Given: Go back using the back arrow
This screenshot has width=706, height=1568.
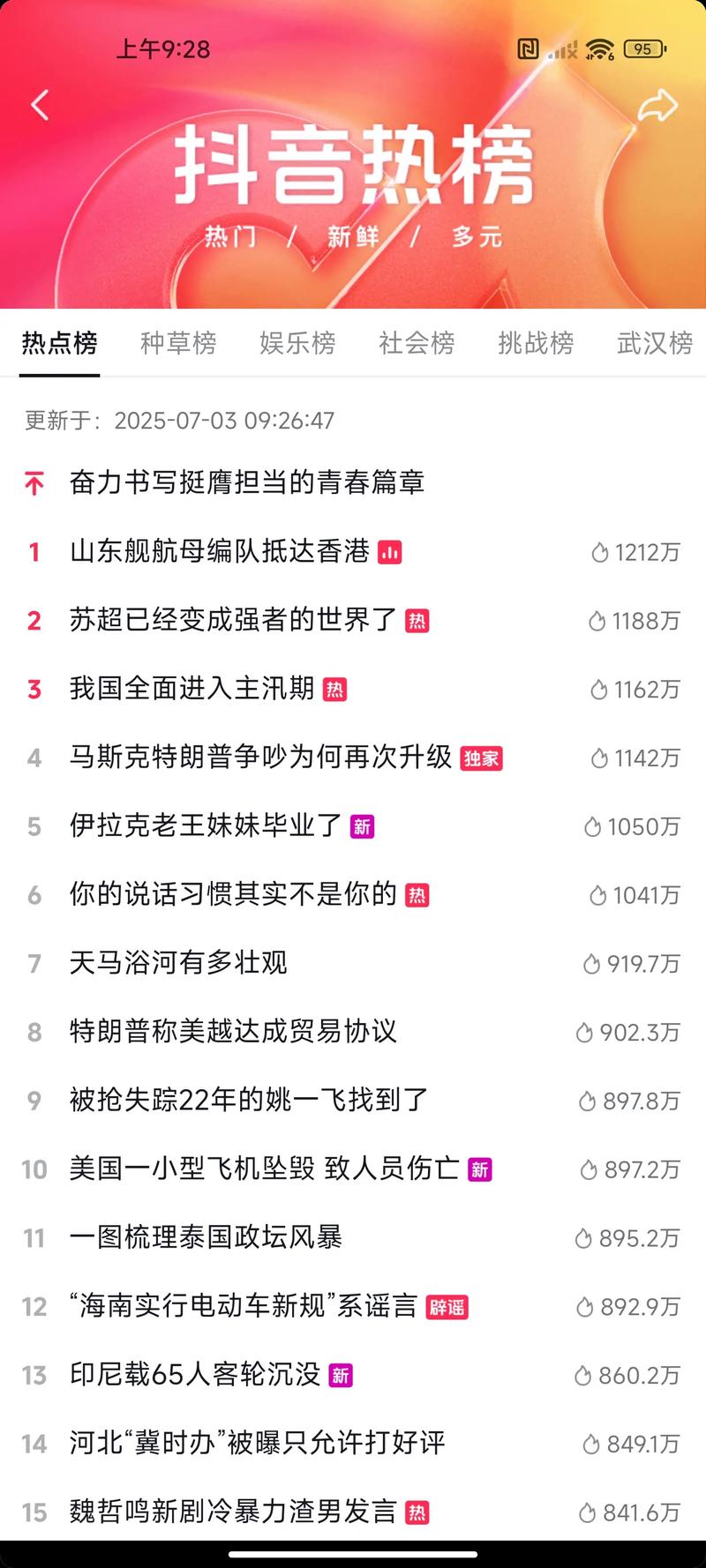Looking at the screenshot, I should tap(39, 104).
